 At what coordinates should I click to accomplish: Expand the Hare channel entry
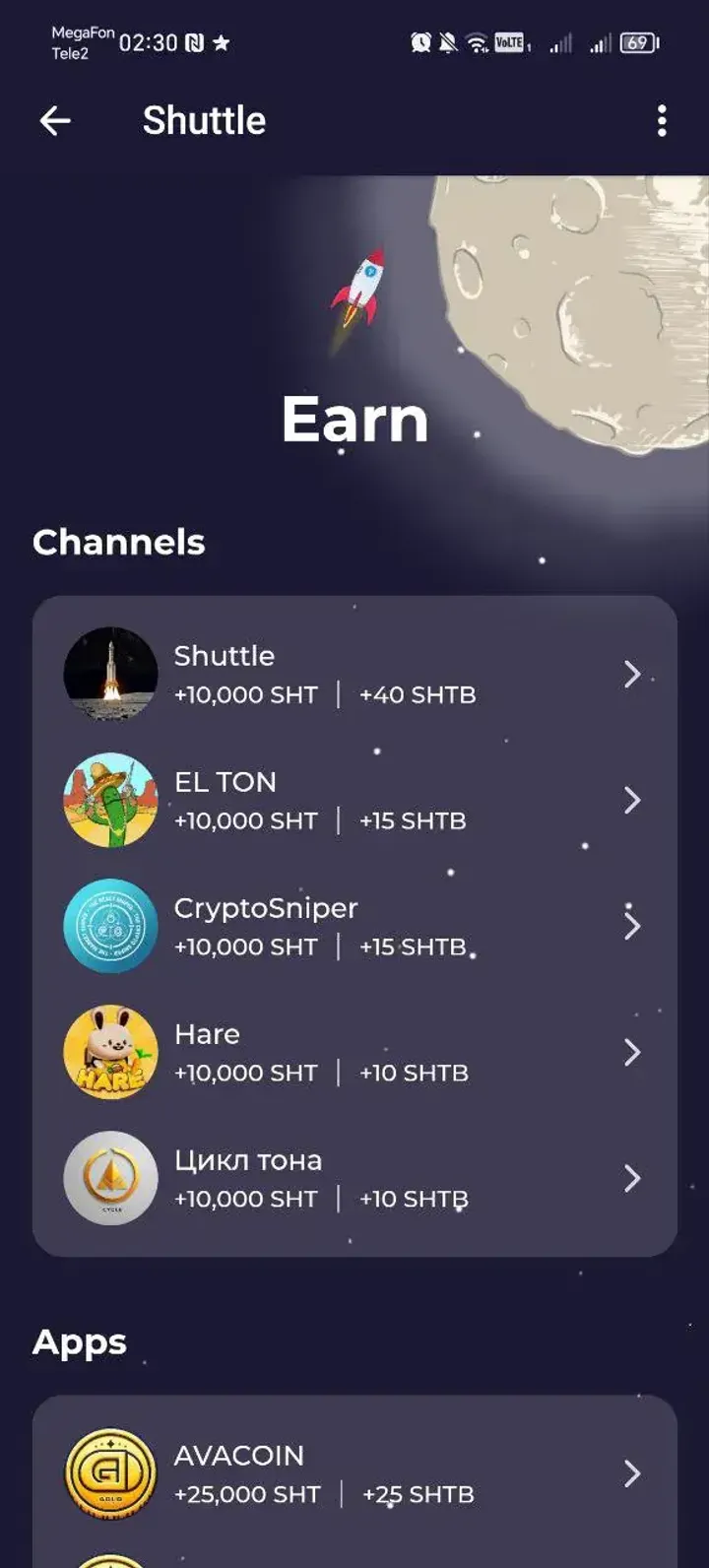point(633,1051)
